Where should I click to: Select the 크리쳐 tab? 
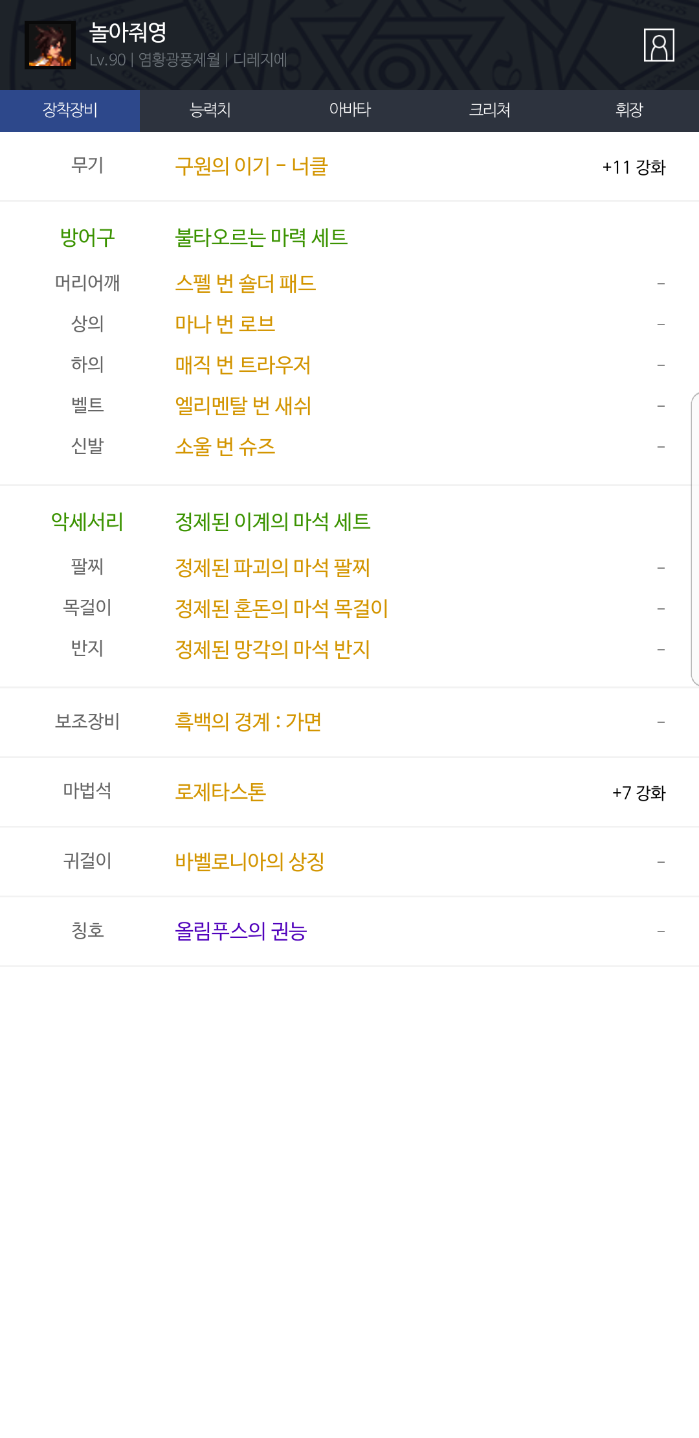[x=489, y=111]
